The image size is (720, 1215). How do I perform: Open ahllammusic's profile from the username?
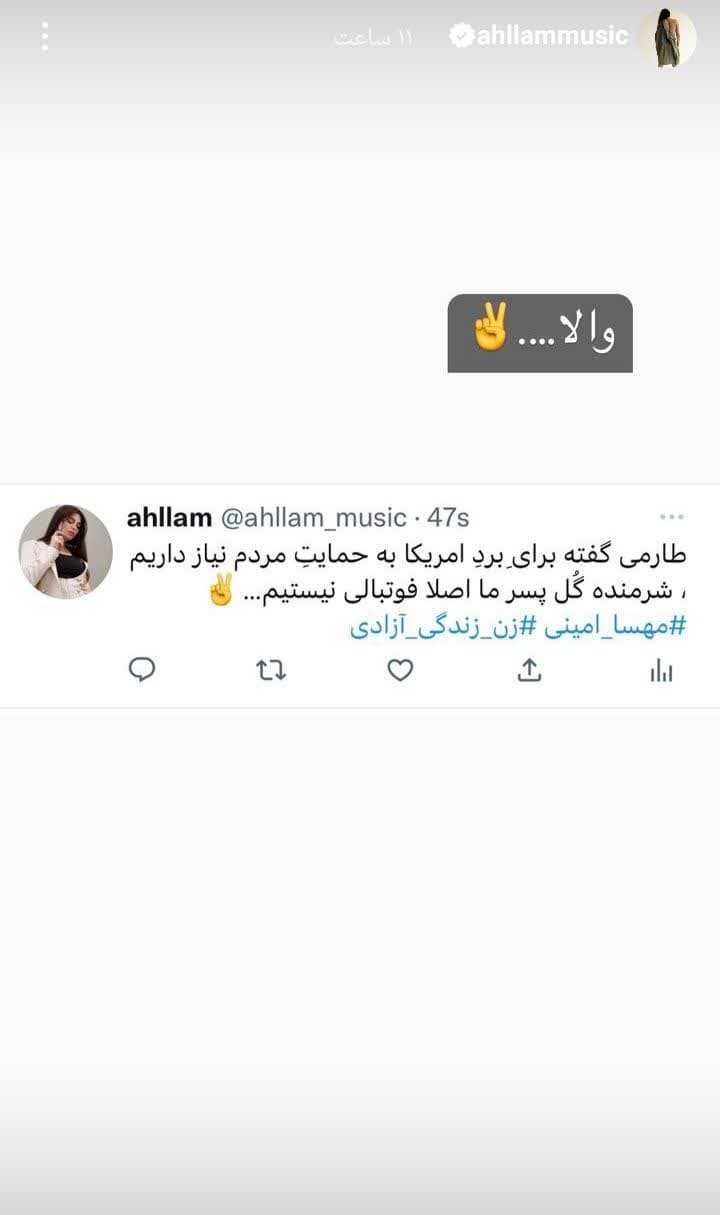(x=552, y=36)
